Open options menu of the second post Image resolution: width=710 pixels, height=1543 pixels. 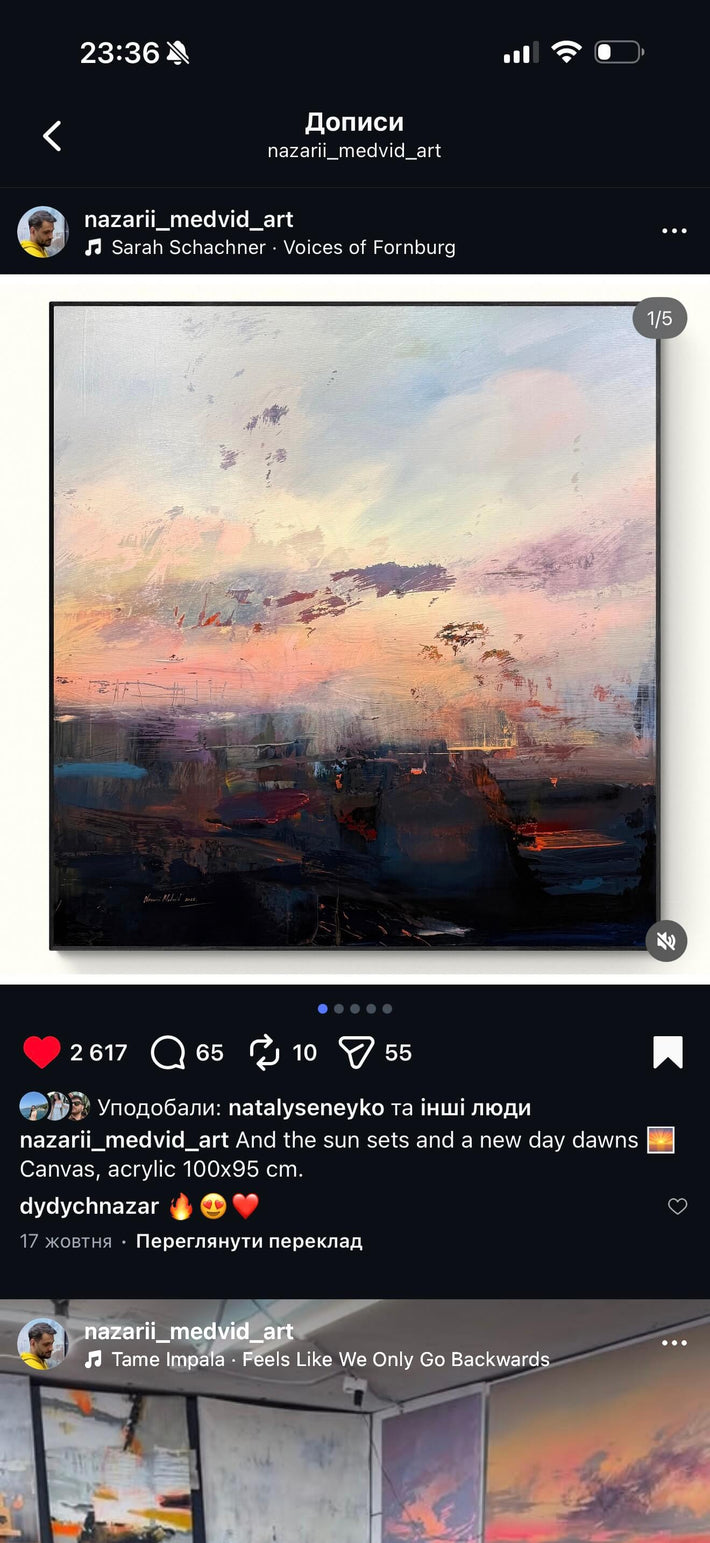point(674,1343)
